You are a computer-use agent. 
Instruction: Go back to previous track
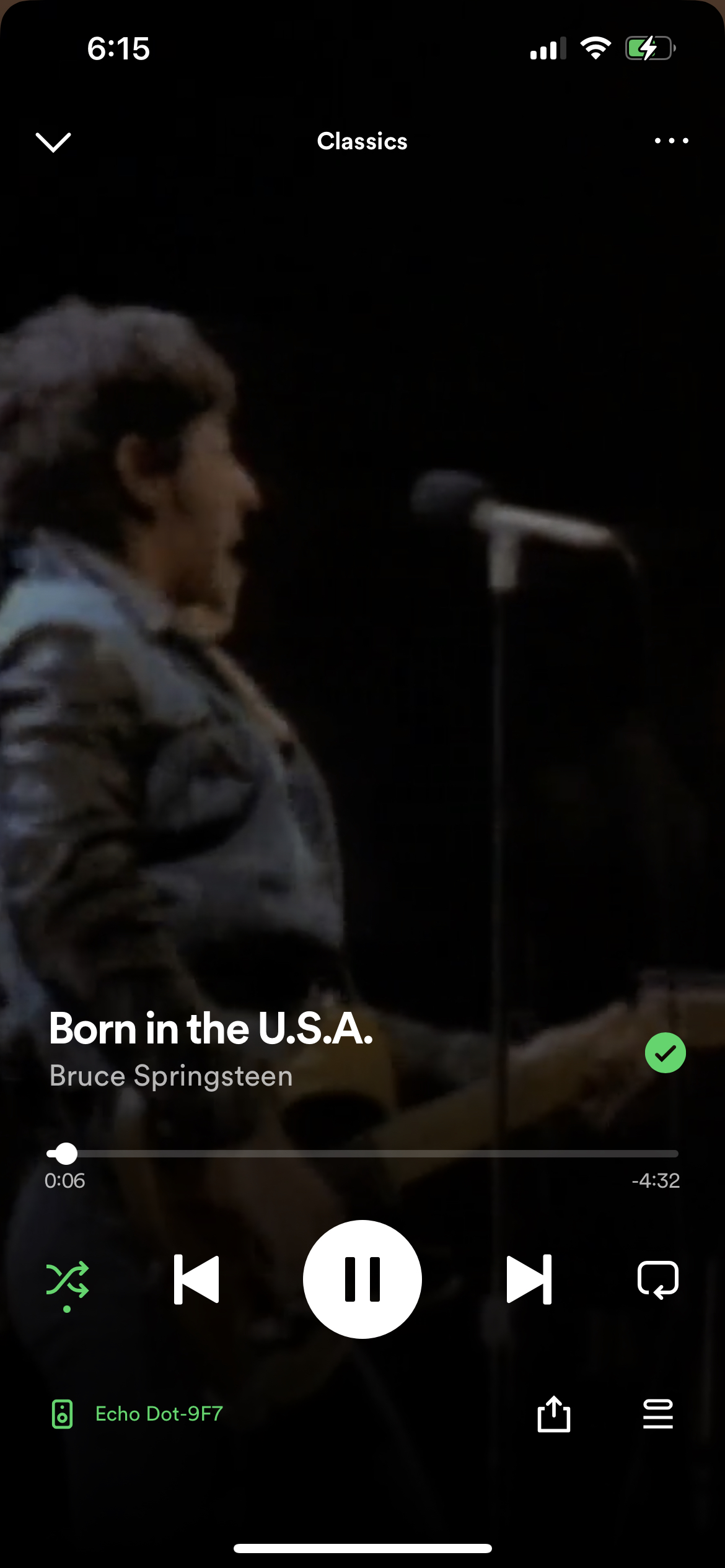point(196,1279)
